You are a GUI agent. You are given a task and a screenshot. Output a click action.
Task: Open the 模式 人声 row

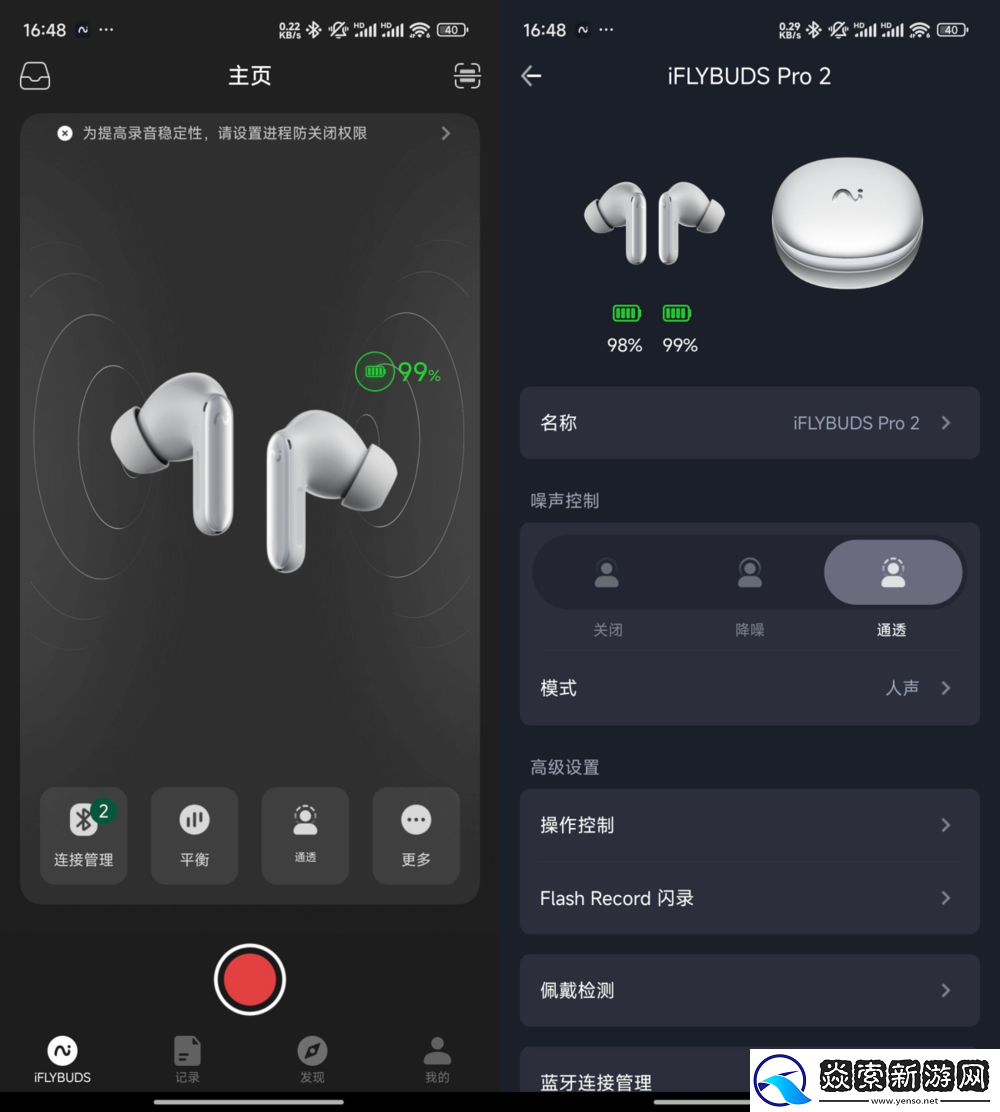click(x=749, y=688)
